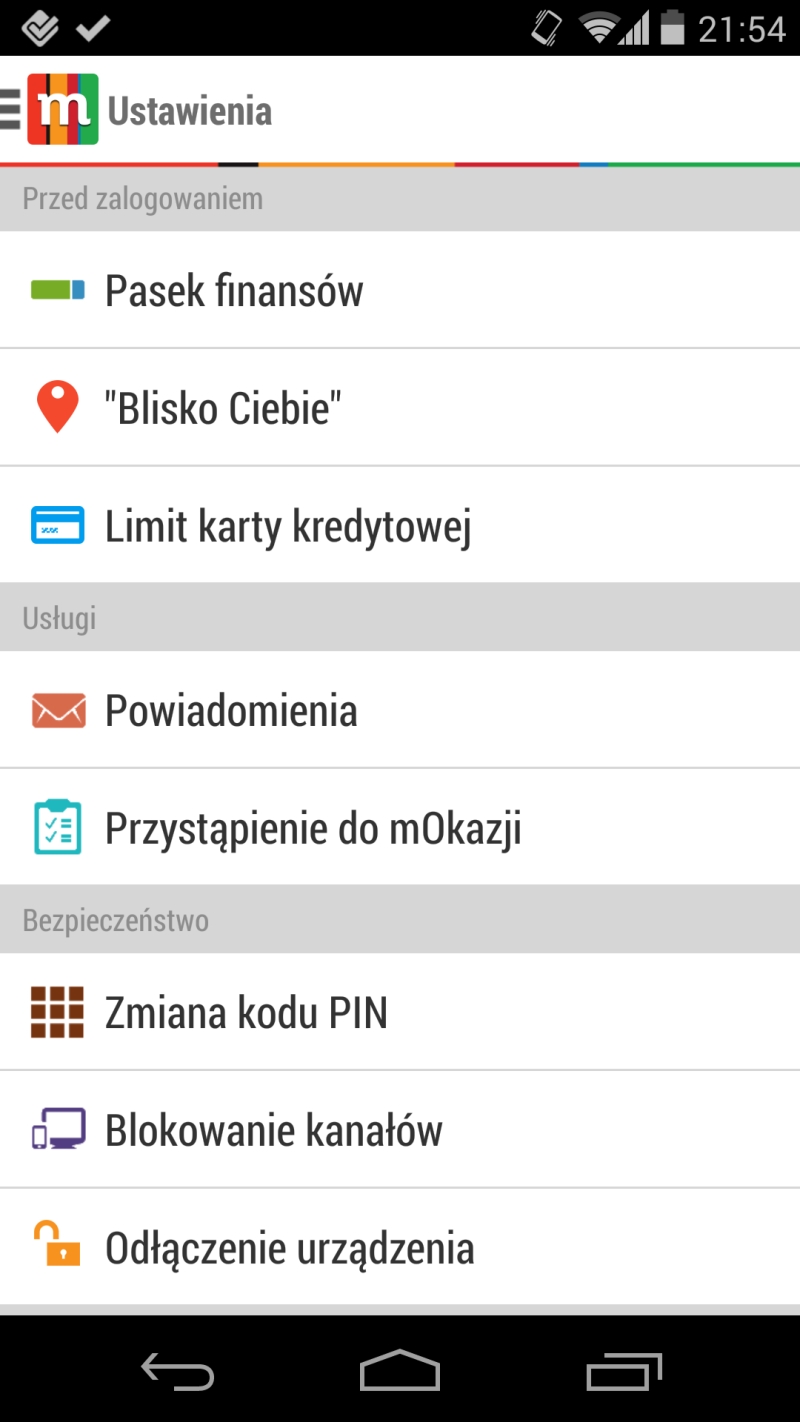
Task: Open Pasek finansów settings
Action: 400,291
